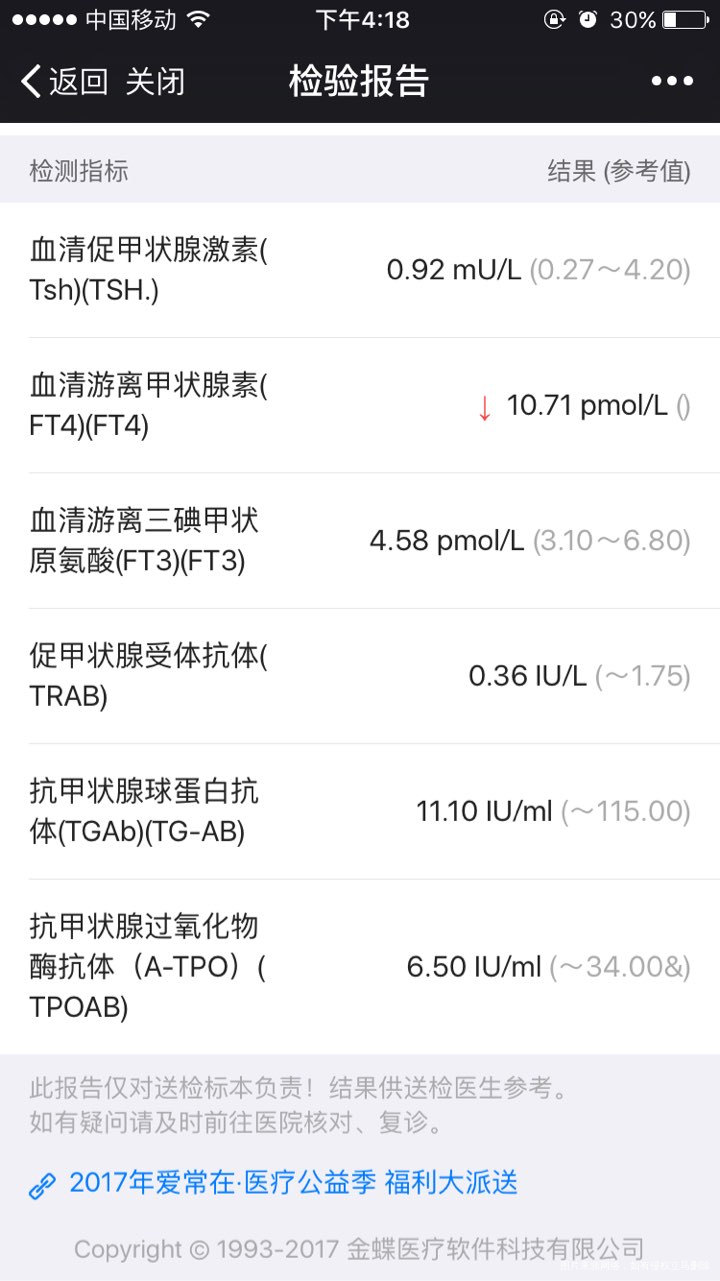
Task: Tap the link chain icon beside the promotion
Action: (x=40, y=1184)
